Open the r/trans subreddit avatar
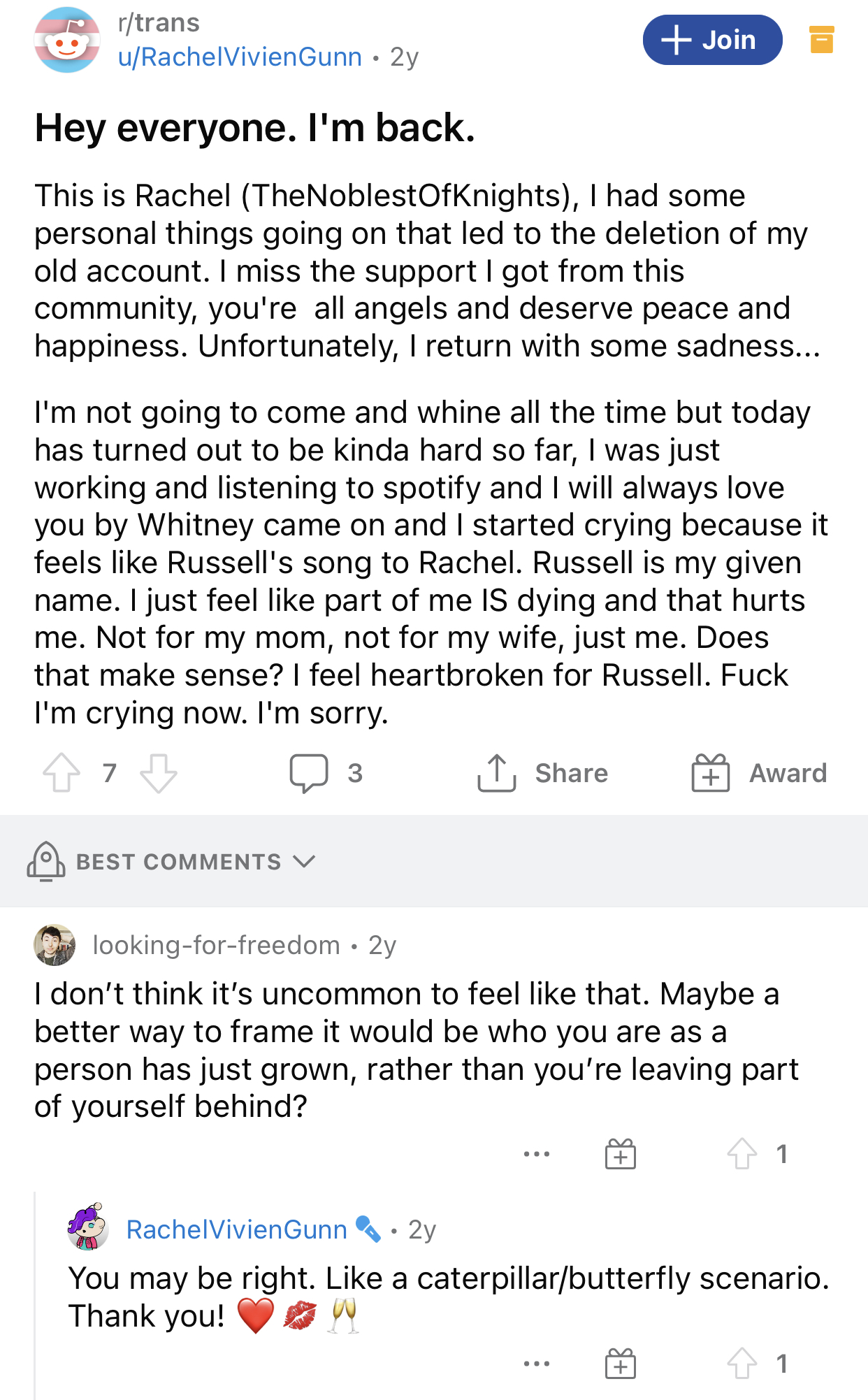 (67, 40)
